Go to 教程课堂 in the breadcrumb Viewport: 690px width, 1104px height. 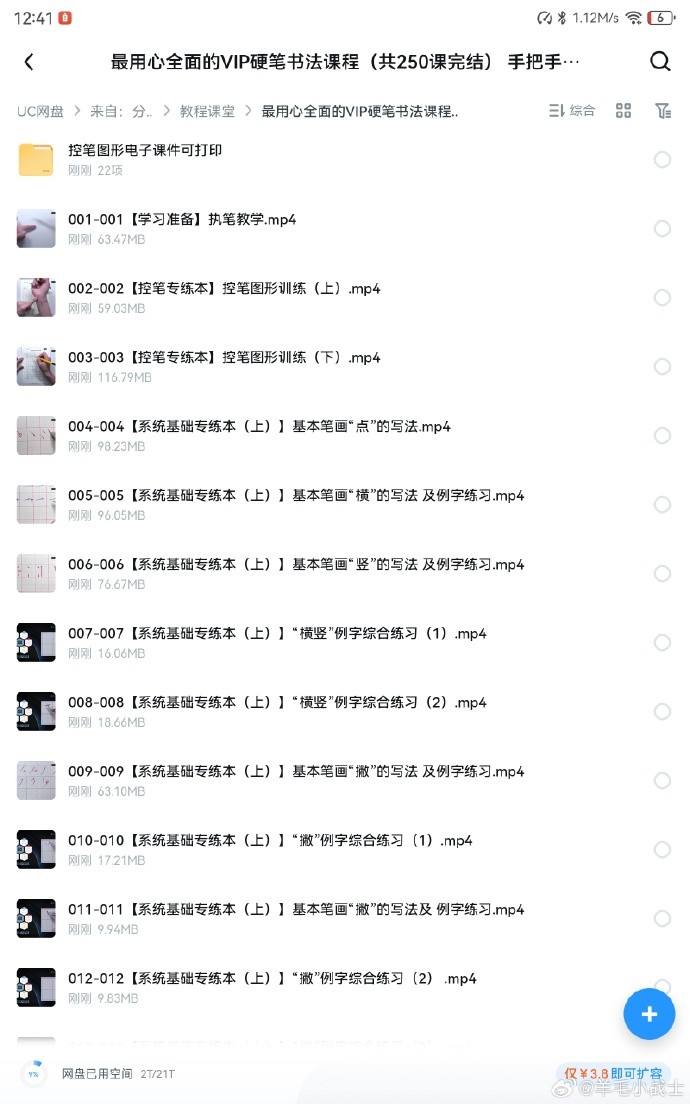[x=207, y=111]
